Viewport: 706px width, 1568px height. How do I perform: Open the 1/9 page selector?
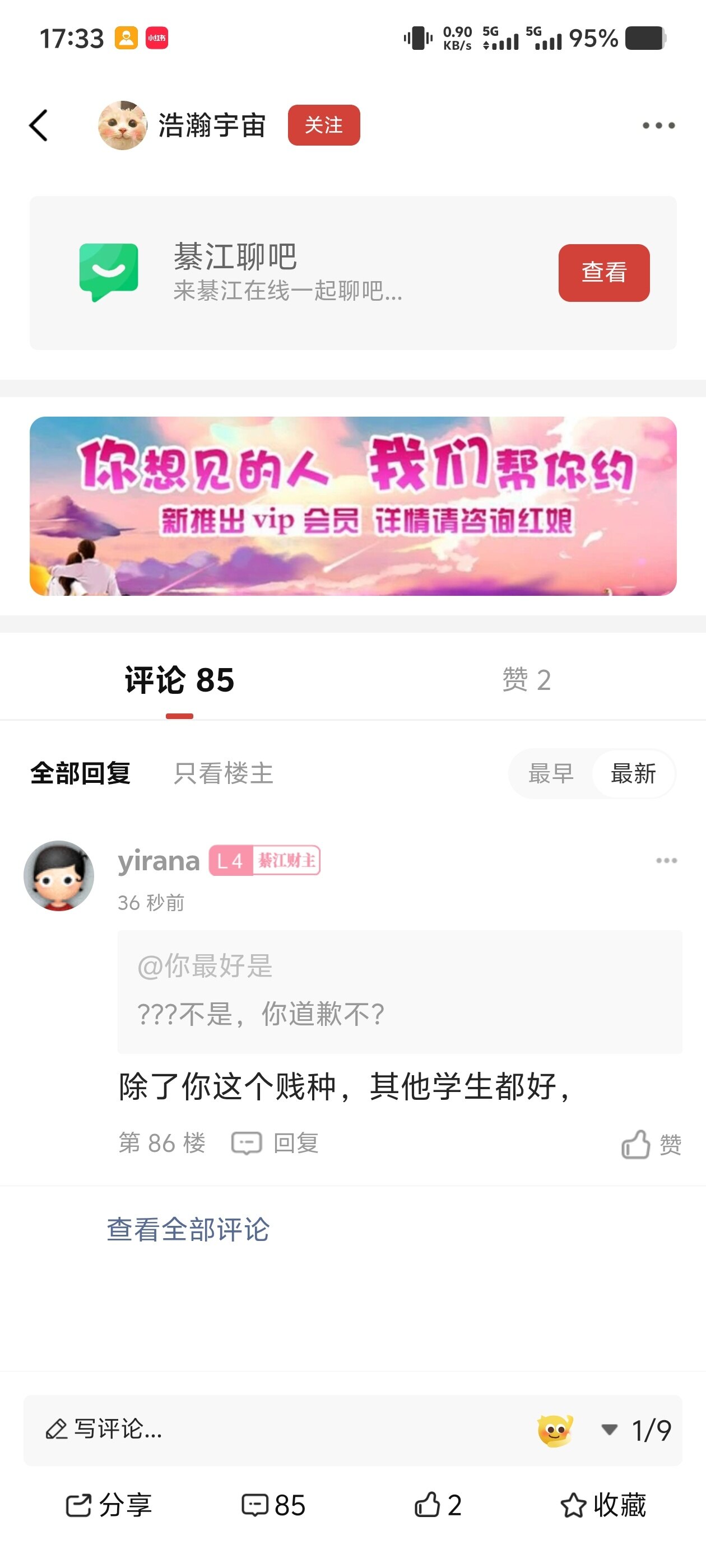[637, 1430]
